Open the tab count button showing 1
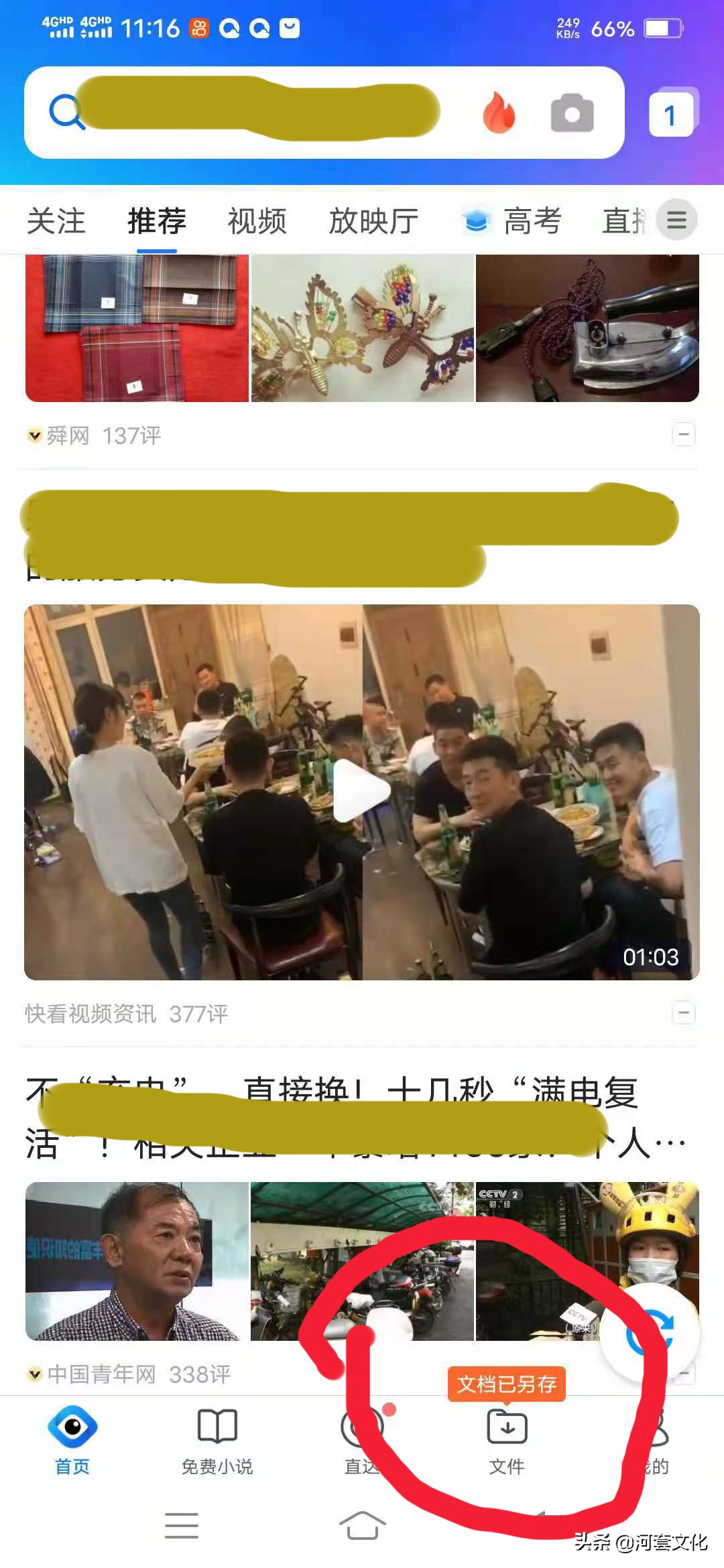The width and height of the screenshot is (724, 1568). click(672, 113)
